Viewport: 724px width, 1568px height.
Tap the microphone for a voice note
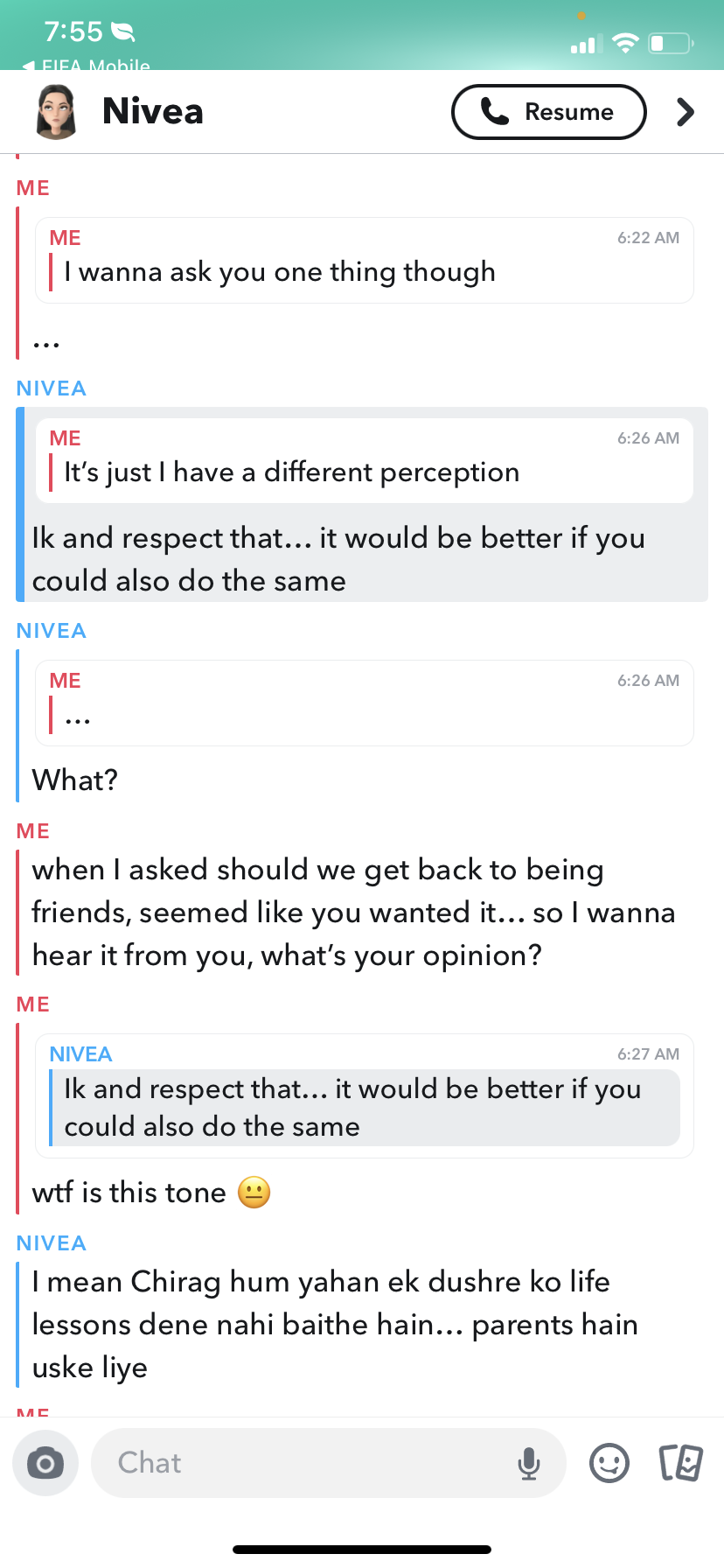pyautogui.click(x=529, y=1463)
